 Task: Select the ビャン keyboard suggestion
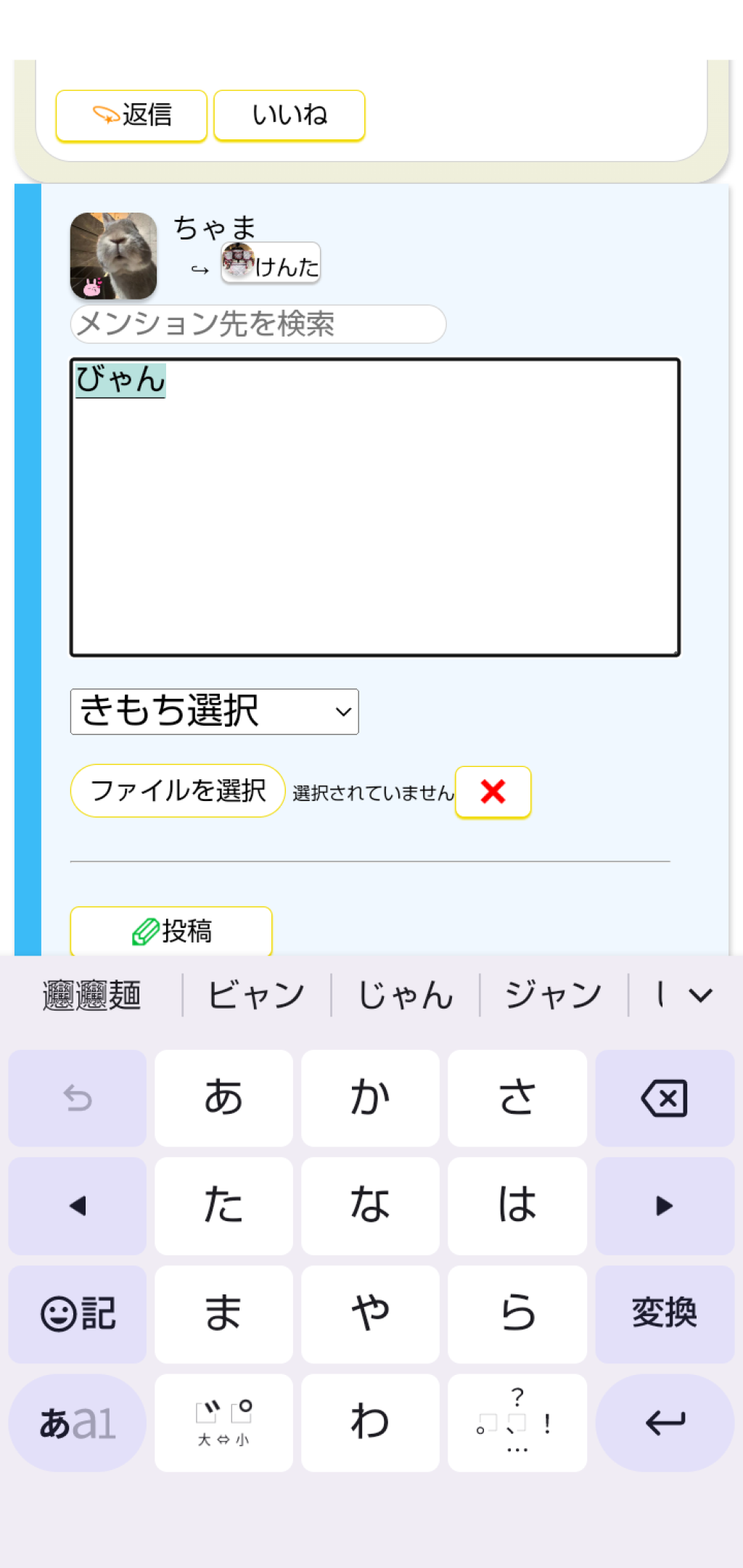coord(256,995)
